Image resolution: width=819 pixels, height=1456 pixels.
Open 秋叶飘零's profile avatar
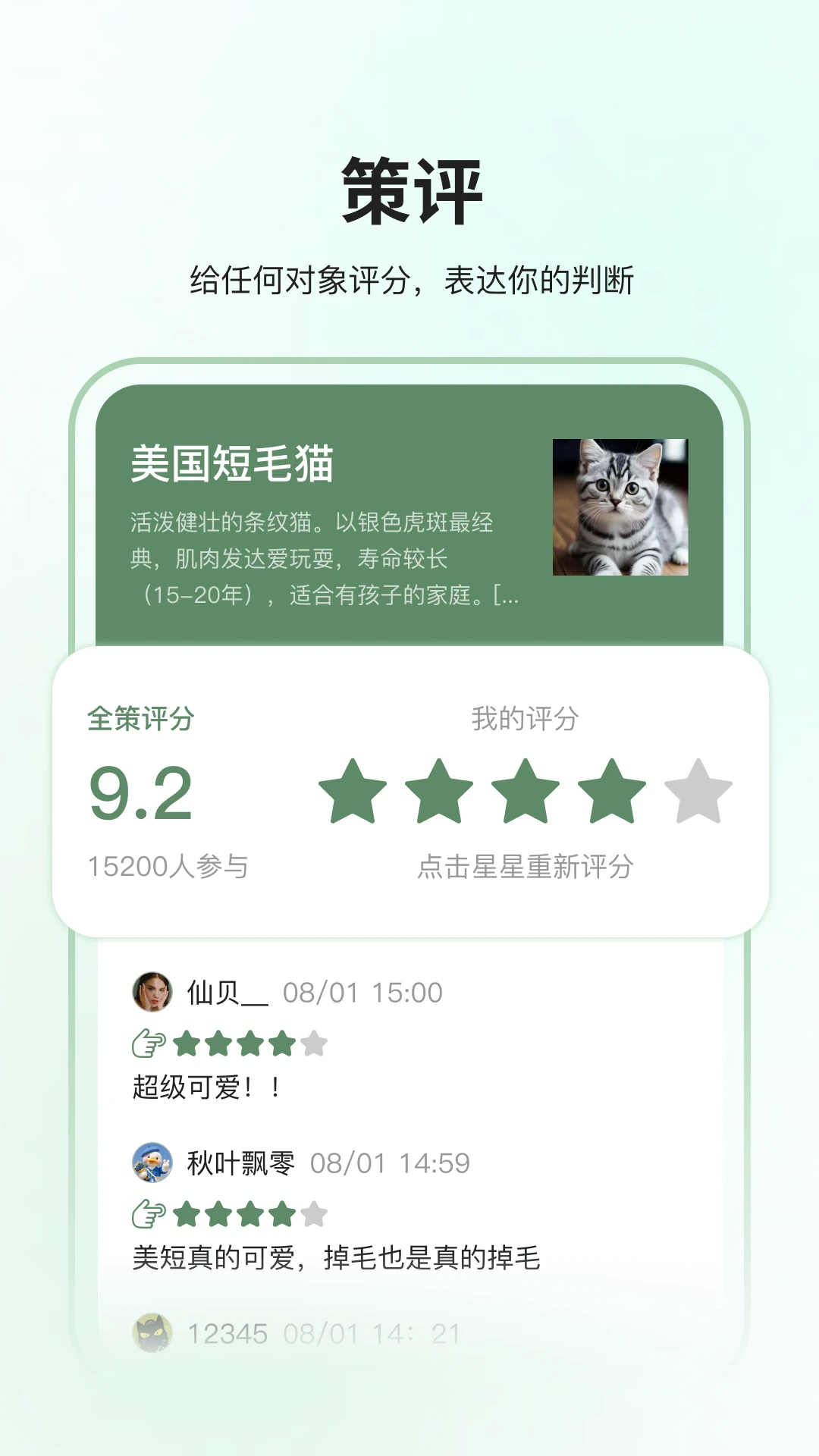coord(152,1162)
